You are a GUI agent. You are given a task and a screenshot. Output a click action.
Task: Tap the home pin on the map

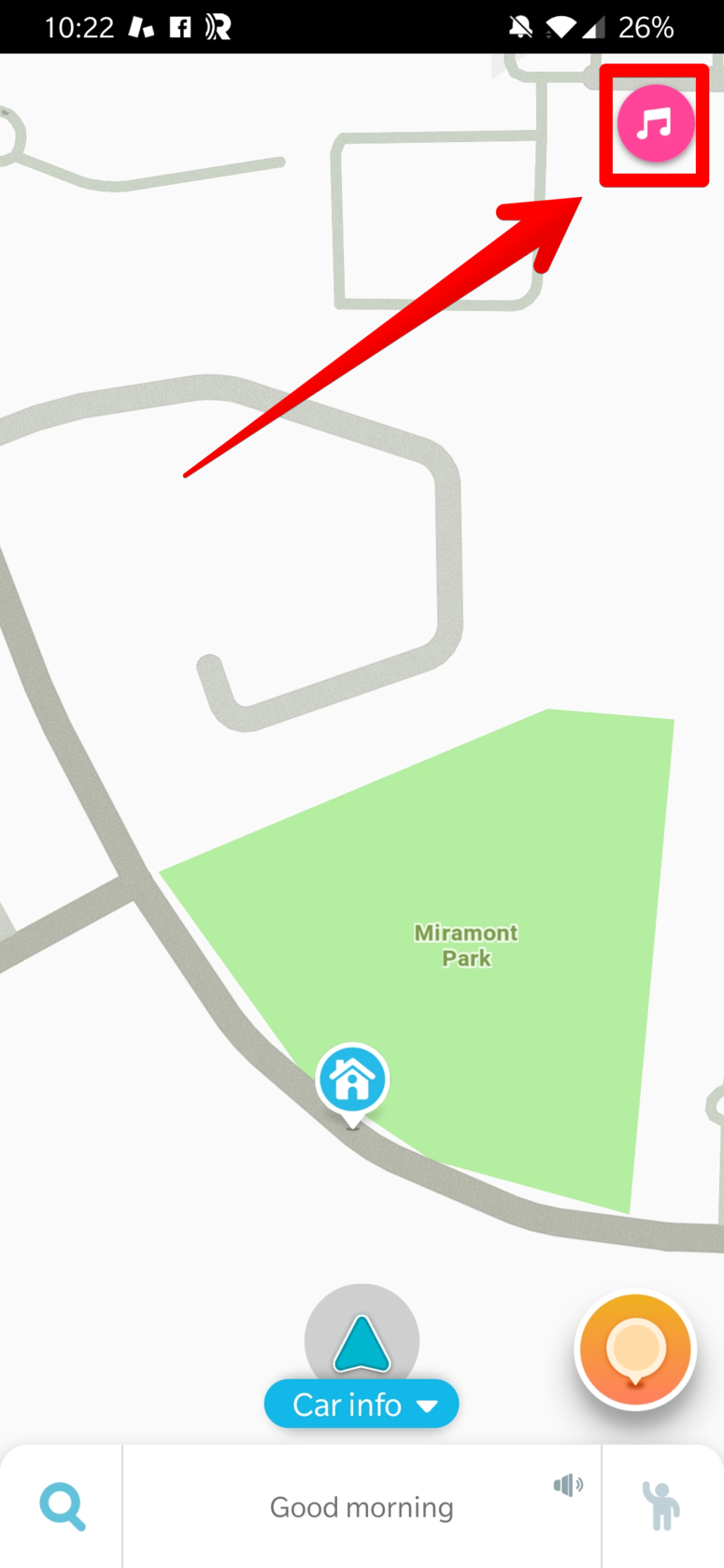point(352,1081)
